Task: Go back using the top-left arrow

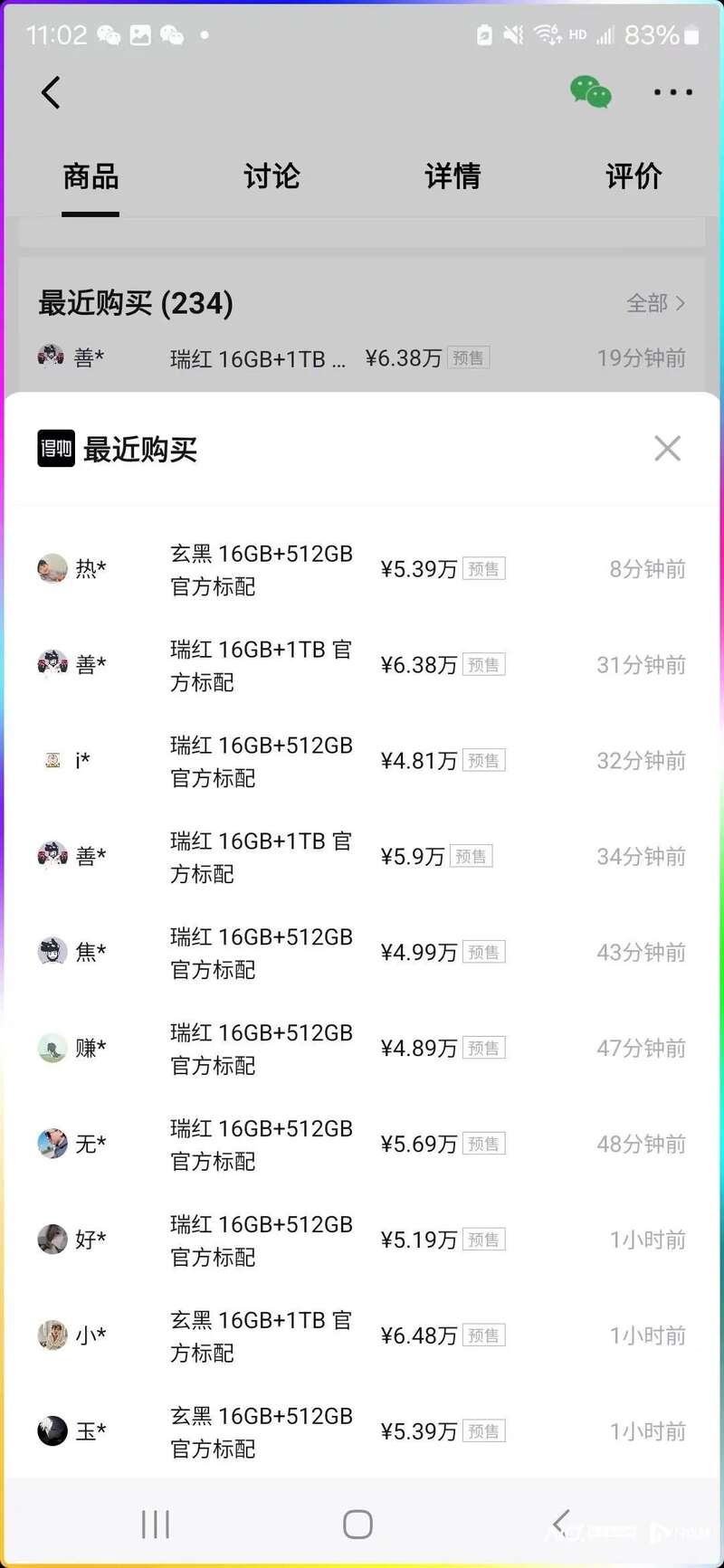Action: pos(52,92)
